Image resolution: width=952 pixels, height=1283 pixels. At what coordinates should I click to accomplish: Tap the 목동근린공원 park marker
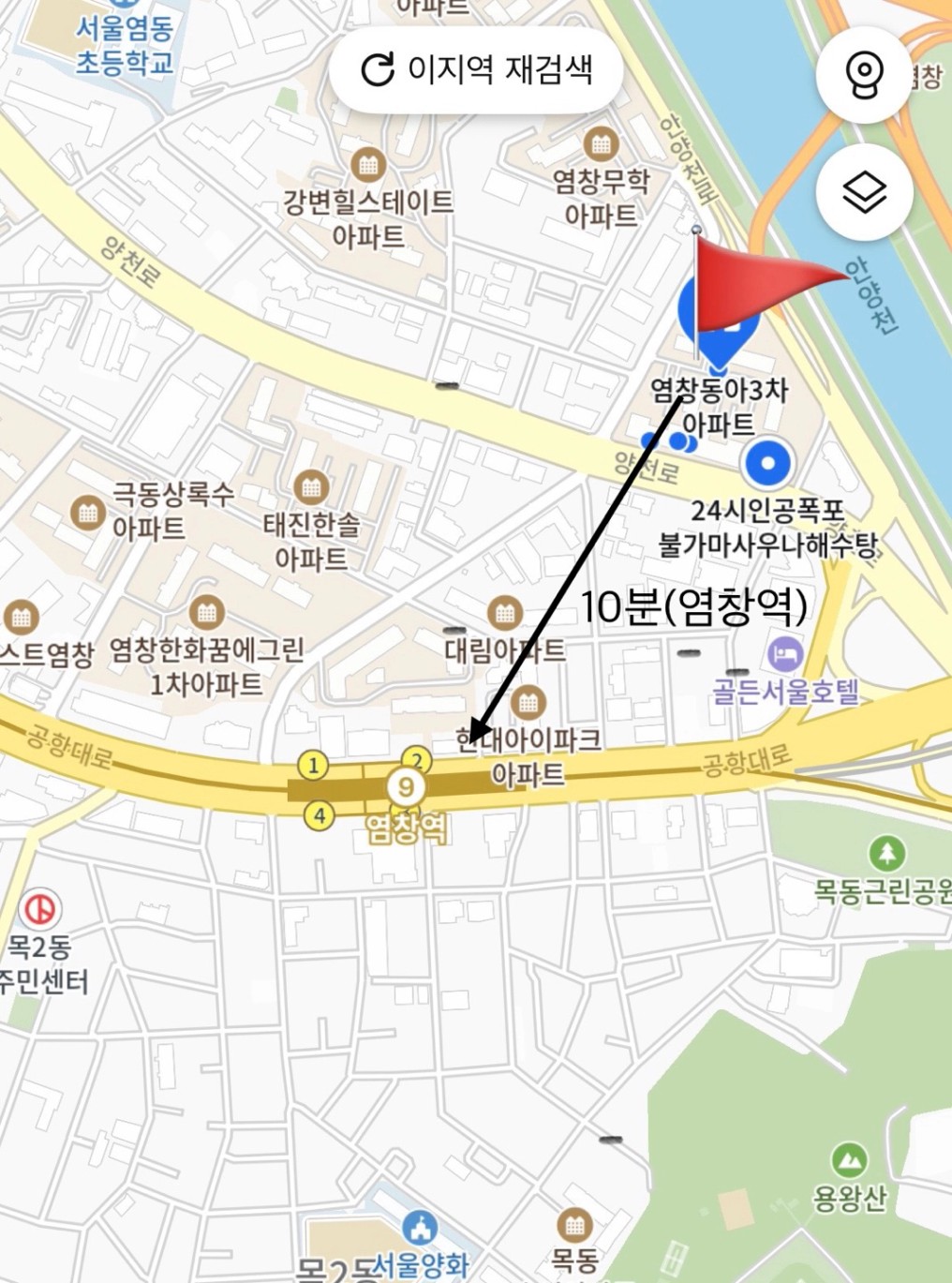pos(886,853)
